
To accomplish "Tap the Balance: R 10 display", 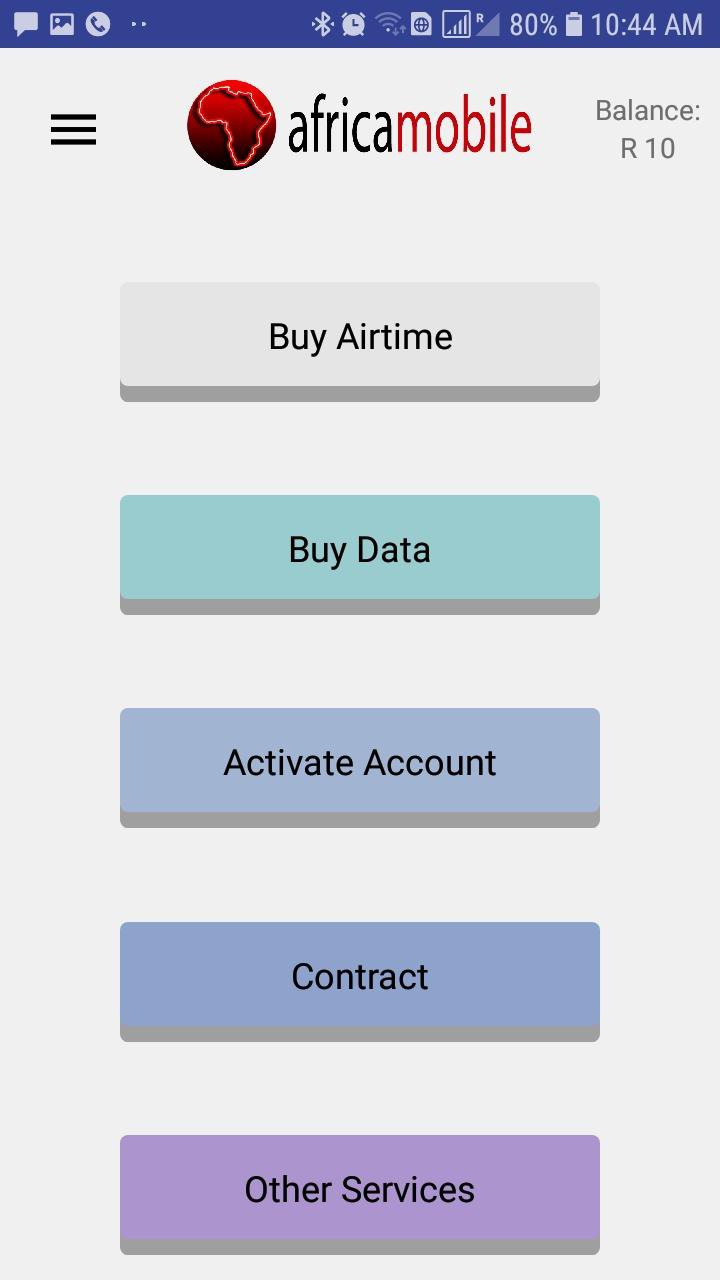I will (648, 128).
